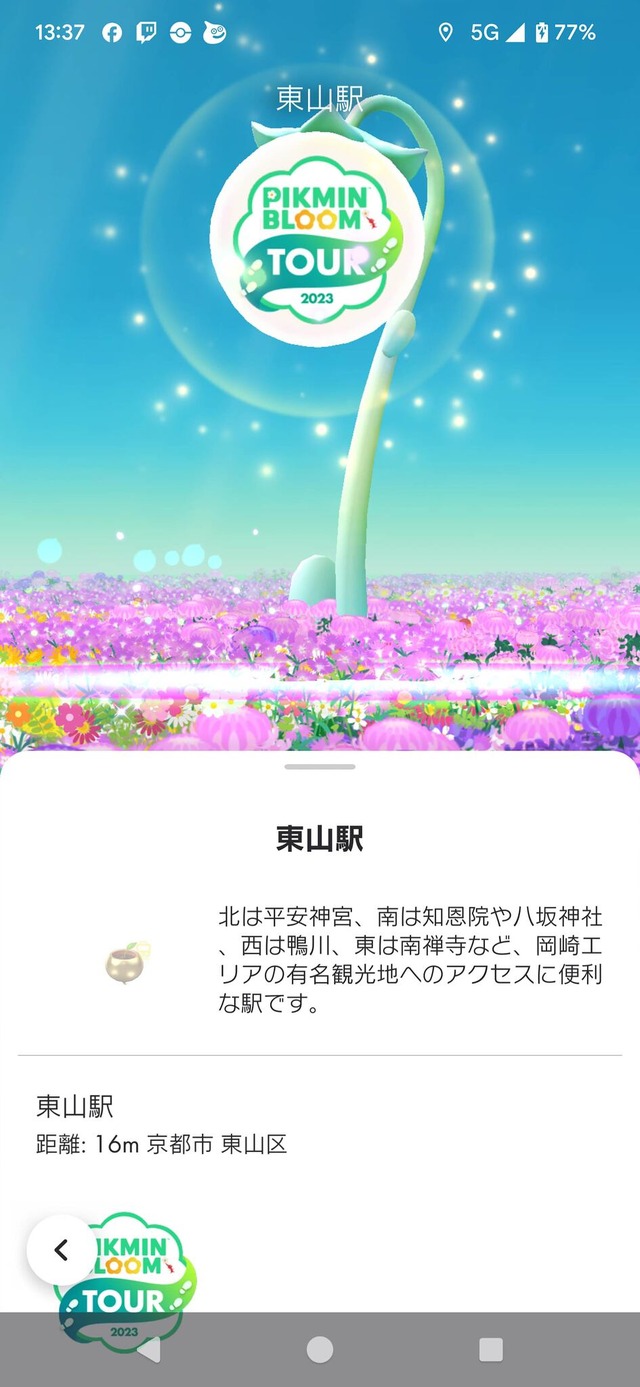Viewport: 640px width, 1387px height.
Task: Tap the system home button
Action: point(320,1350)
